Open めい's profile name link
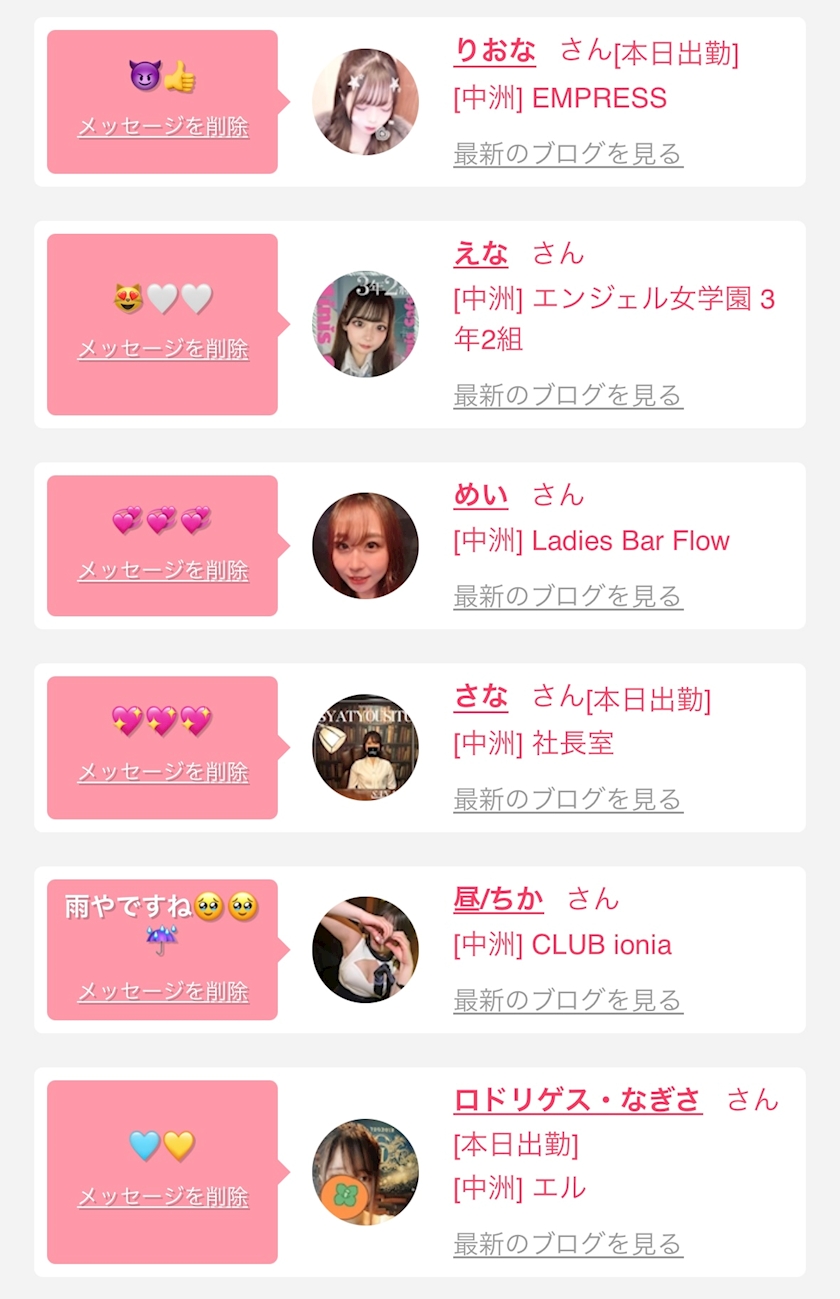 [x=480, y=495]
